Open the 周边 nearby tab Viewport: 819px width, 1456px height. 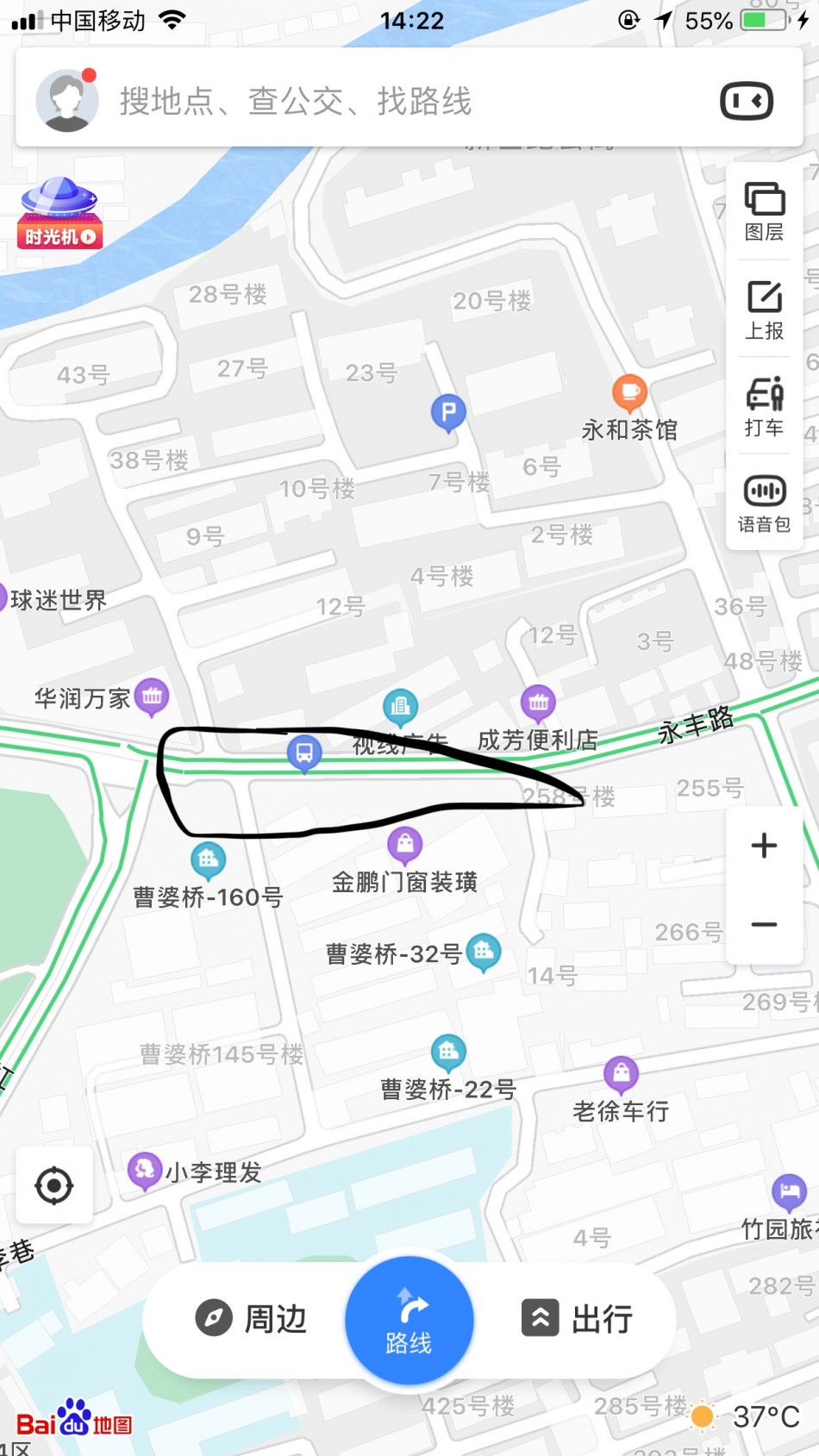point(252,1319)
